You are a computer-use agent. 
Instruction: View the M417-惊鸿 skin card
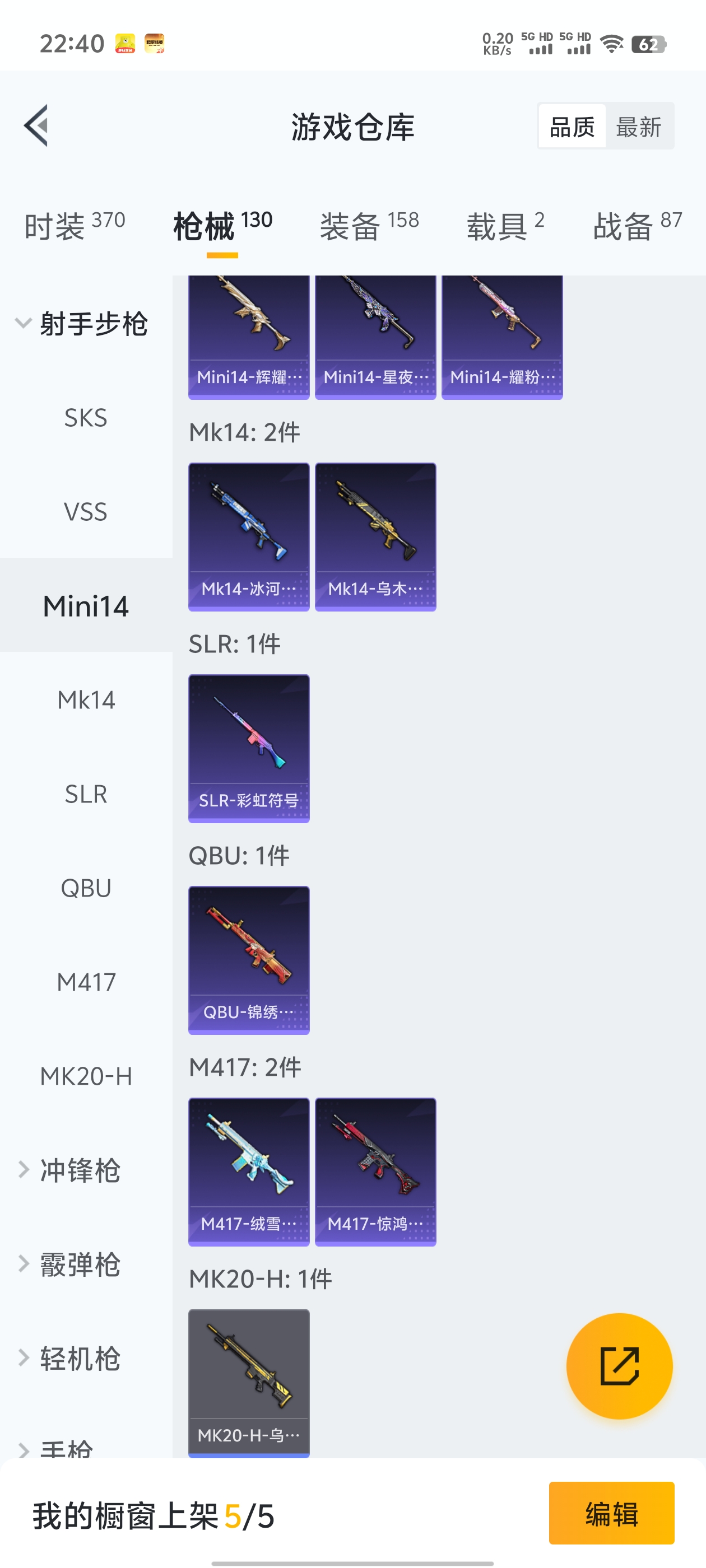click(x=375, y=1171)
